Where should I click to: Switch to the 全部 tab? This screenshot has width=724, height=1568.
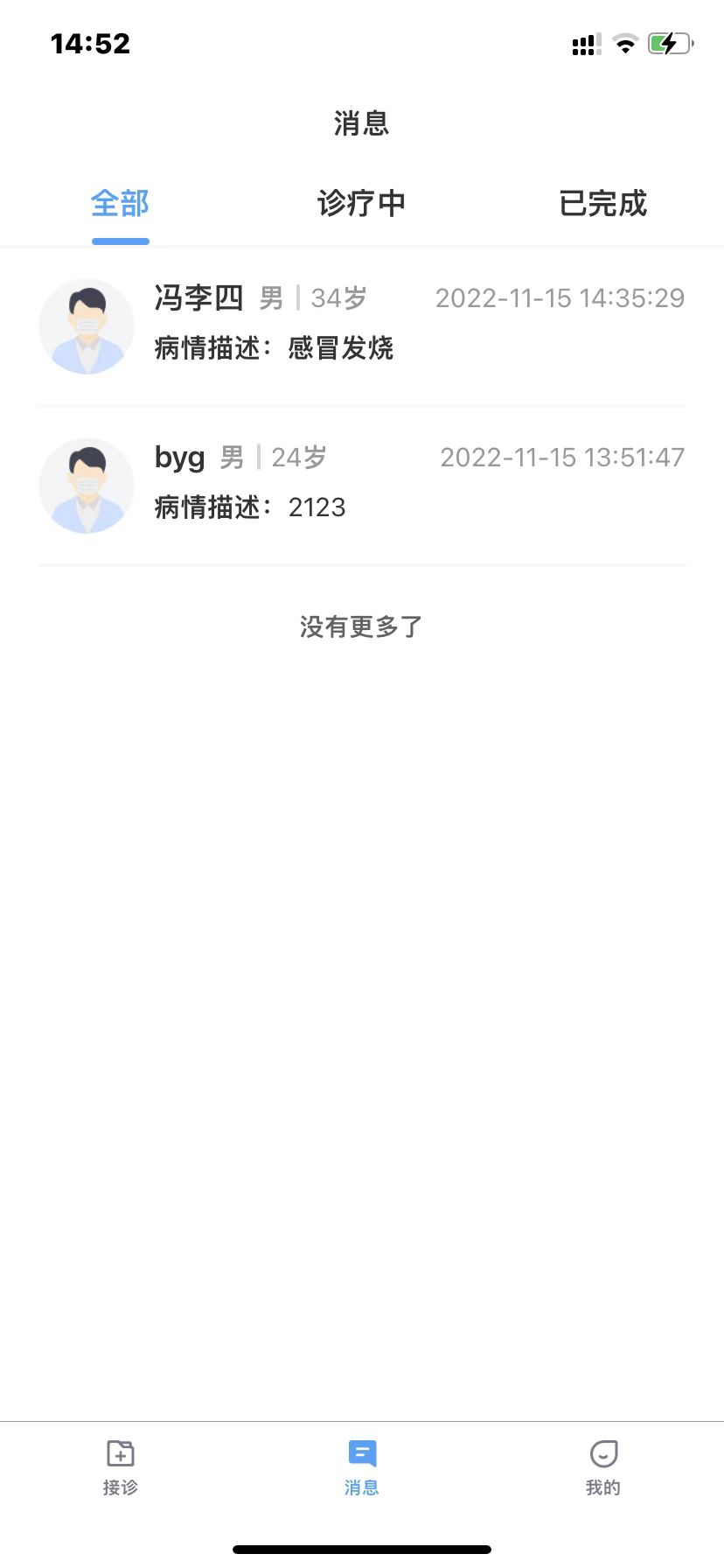[120, 204]
